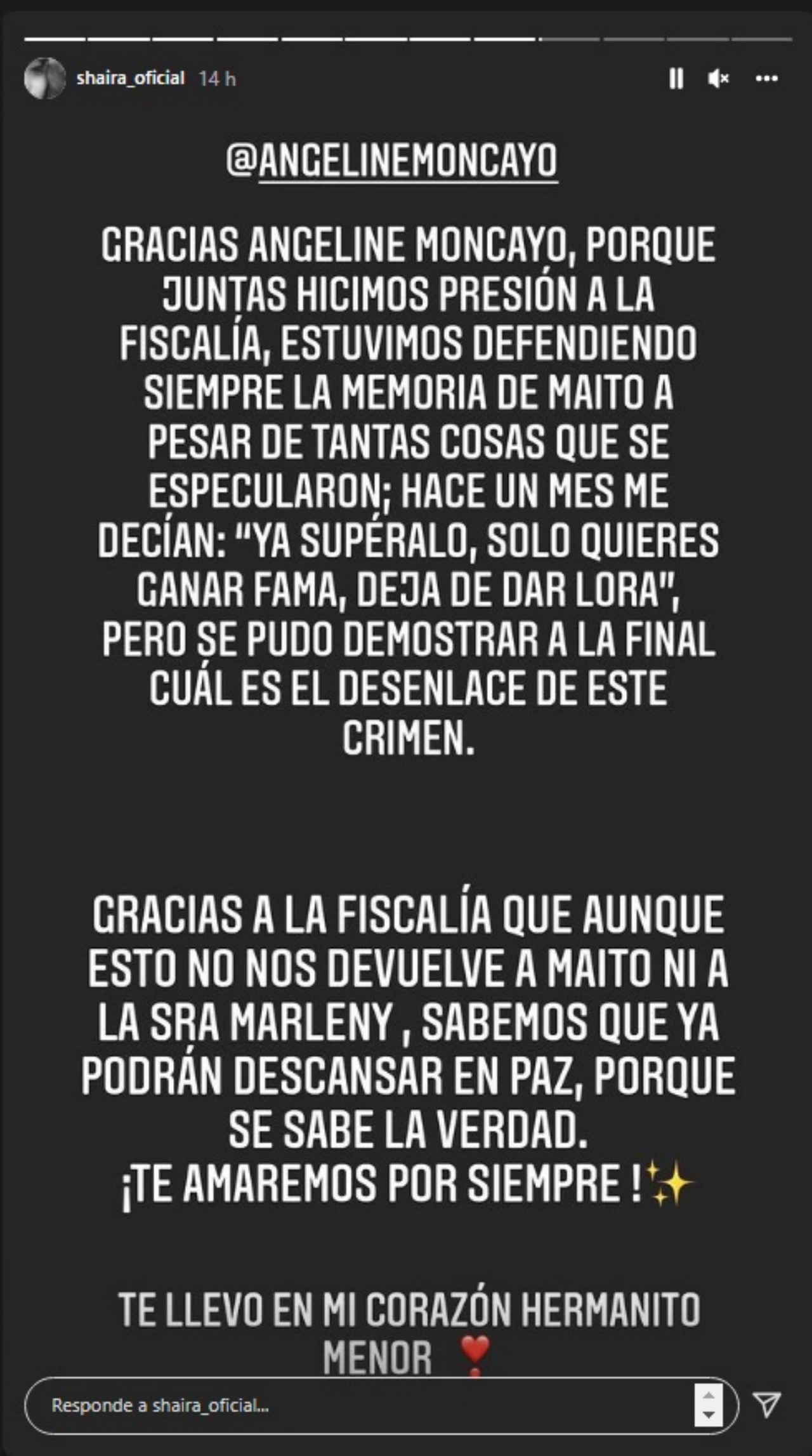
Task: Share the story via paper plane icon
Action: (768, 1405)
